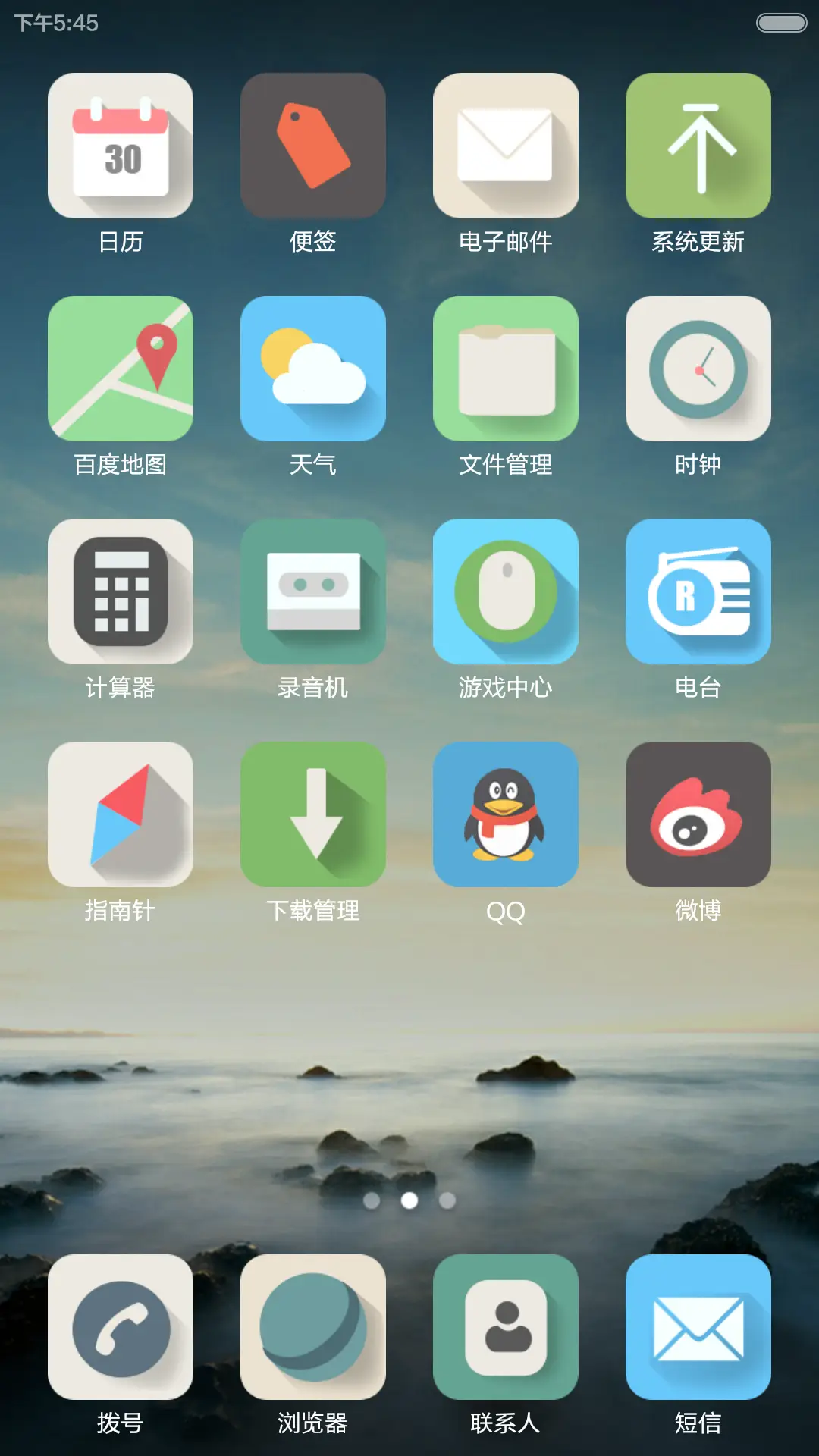Open Download Manager (下载管理)
Image resolution: width=819 pixels, height=1456 pixels.
click(x=313, y=814)
